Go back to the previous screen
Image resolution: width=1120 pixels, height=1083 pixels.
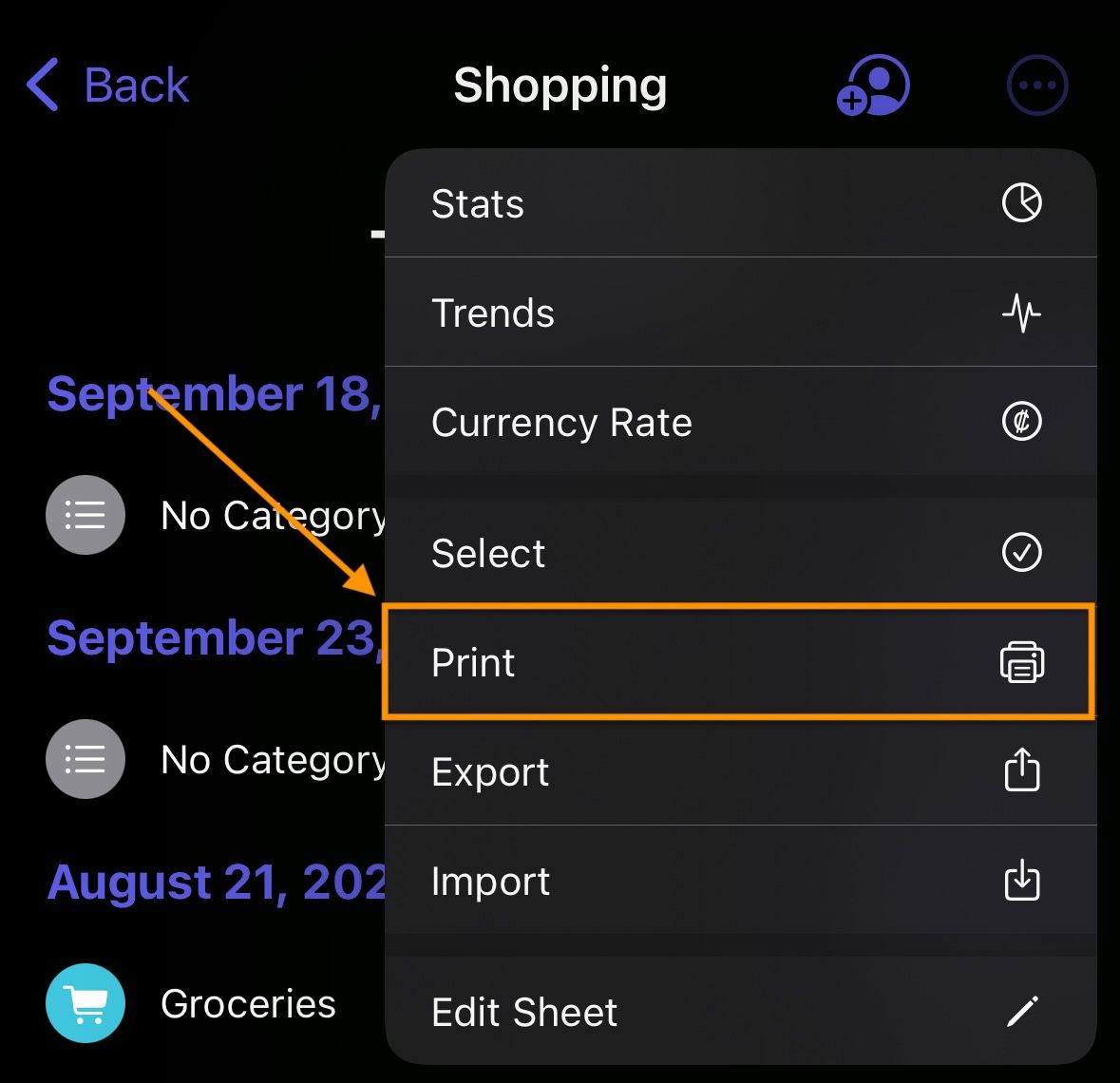107,85
